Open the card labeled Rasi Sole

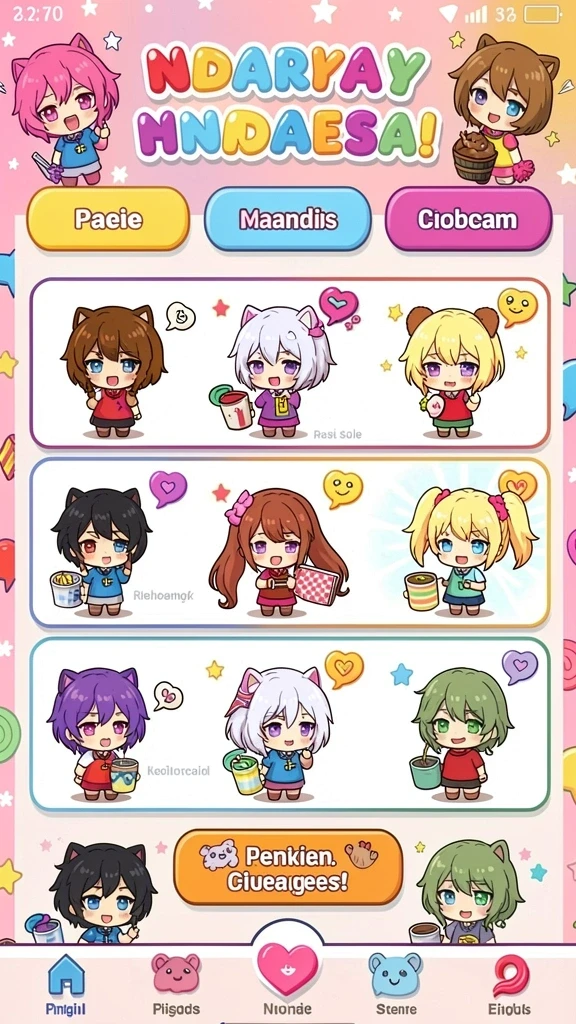click(x=290, y=363)
